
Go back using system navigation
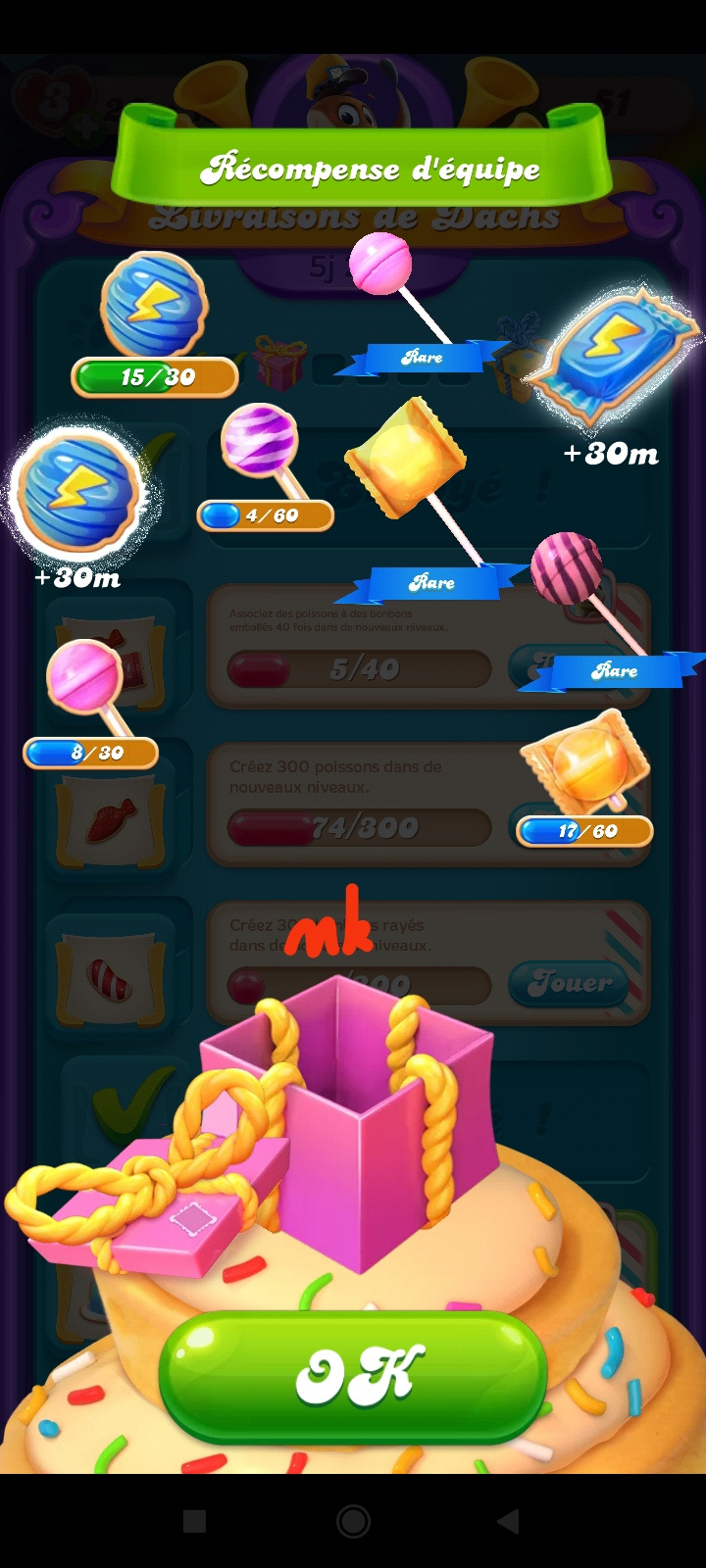(508, 1521)
